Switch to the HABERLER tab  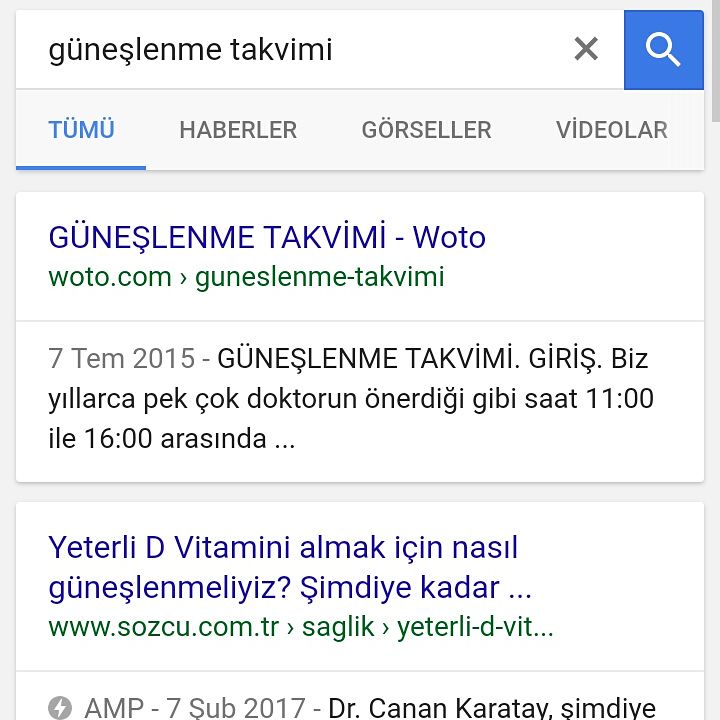point(238,130)
